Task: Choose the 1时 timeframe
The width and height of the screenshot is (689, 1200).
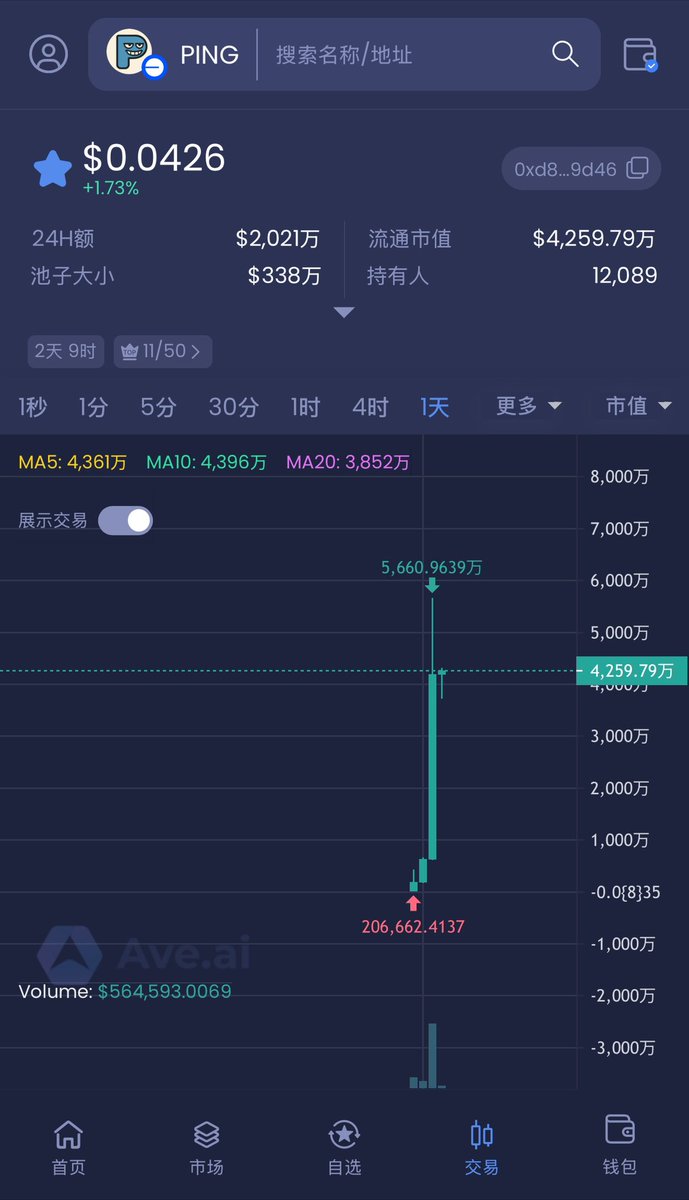Action: [x=305, y=407]
